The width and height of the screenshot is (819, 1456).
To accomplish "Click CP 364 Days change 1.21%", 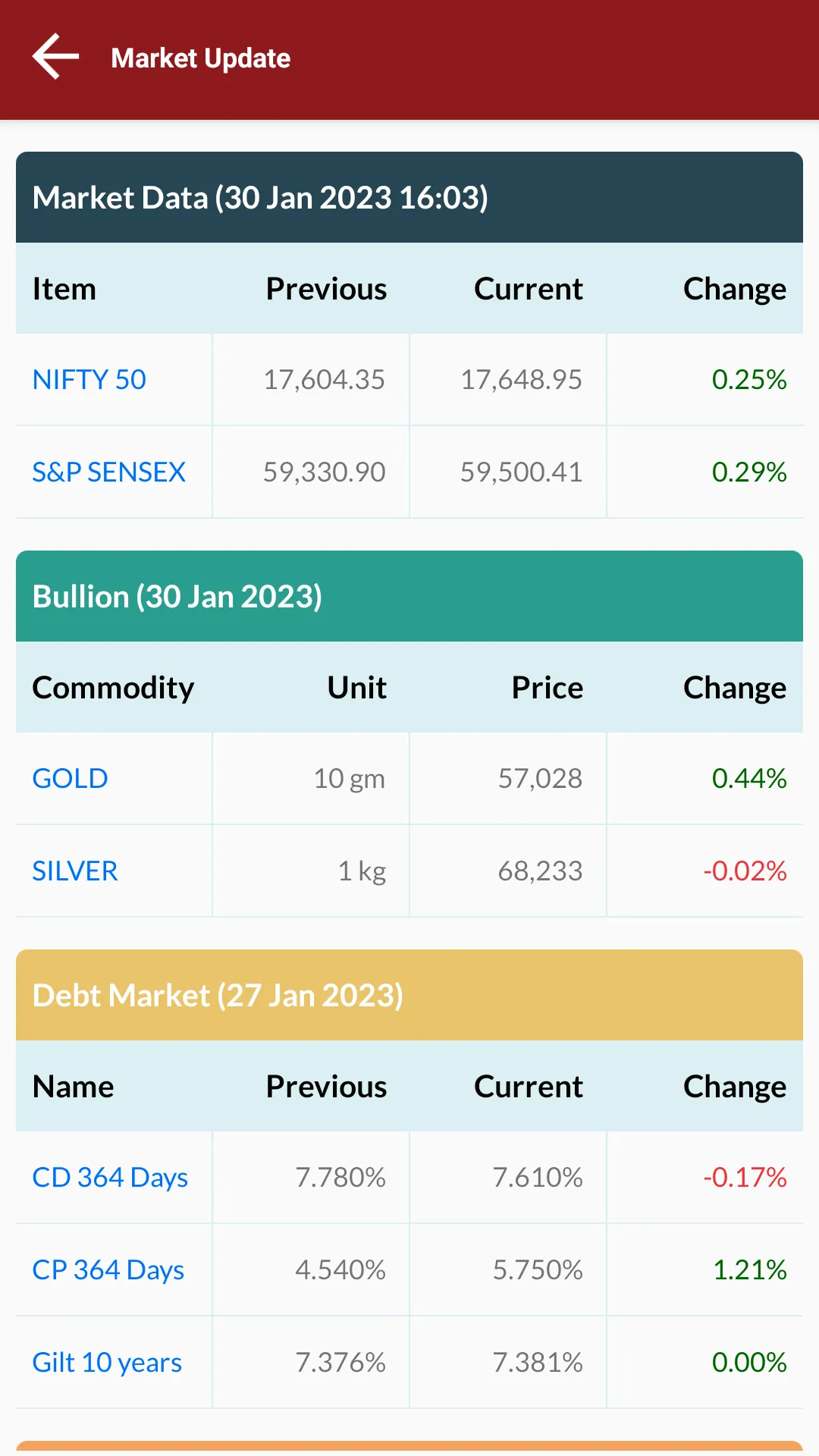I will (749, 1269).
